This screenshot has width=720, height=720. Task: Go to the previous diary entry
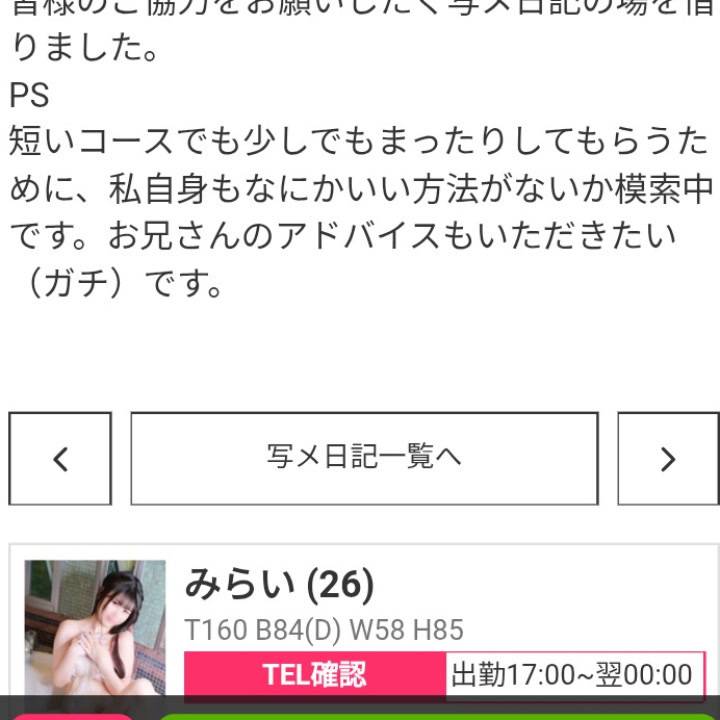[60, 459]
